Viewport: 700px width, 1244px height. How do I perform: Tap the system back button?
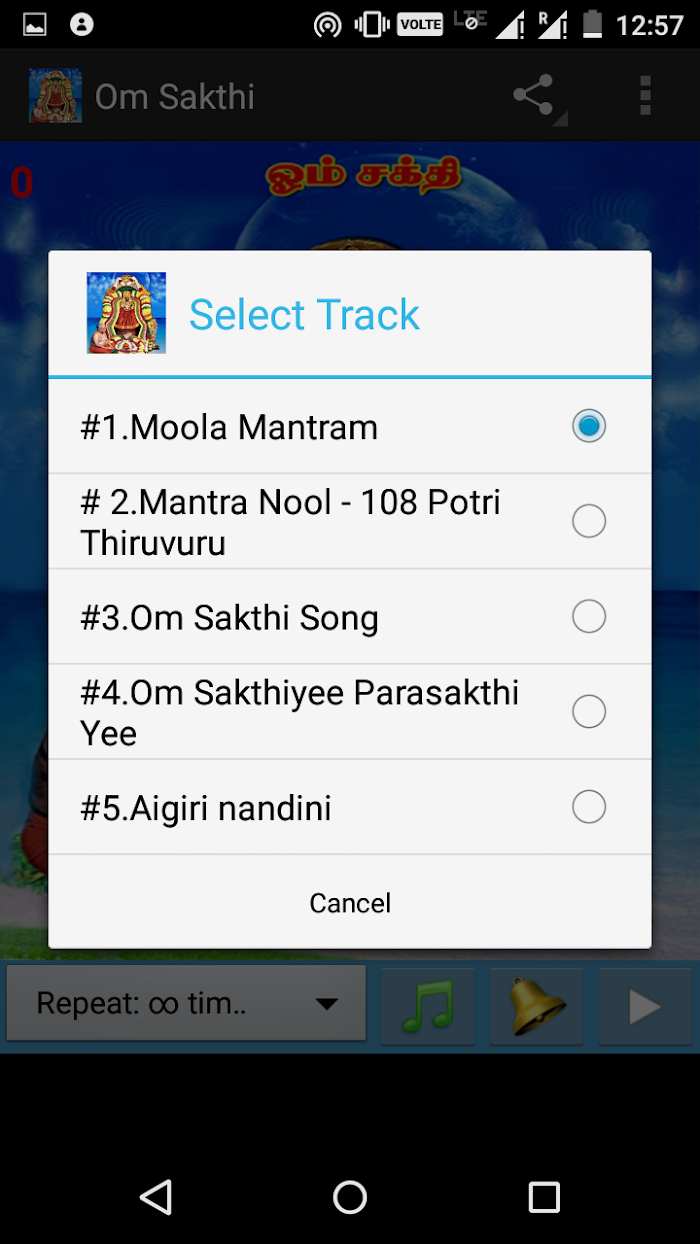(156, 1197)
